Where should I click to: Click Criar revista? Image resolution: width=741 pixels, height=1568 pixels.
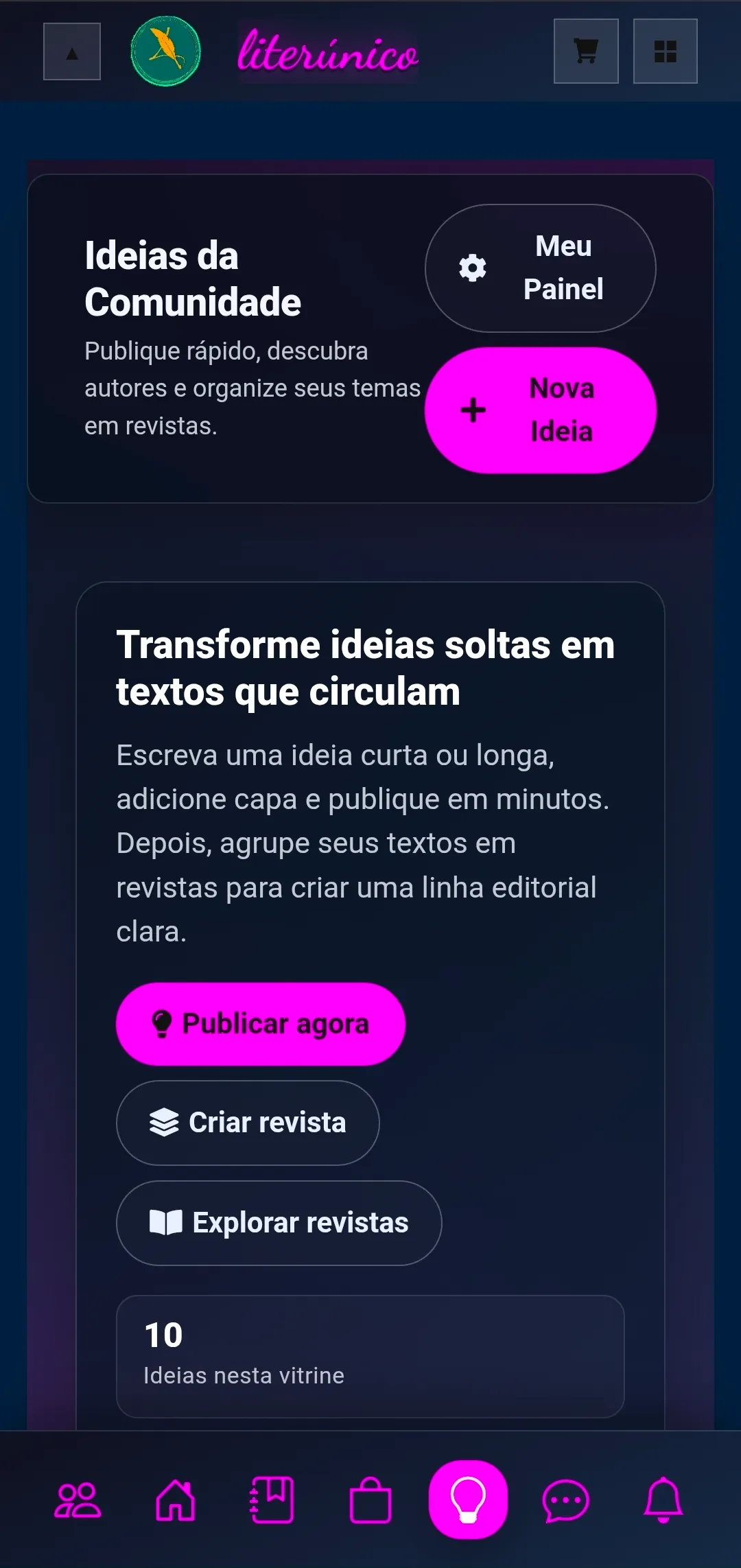click(246, 1123)
